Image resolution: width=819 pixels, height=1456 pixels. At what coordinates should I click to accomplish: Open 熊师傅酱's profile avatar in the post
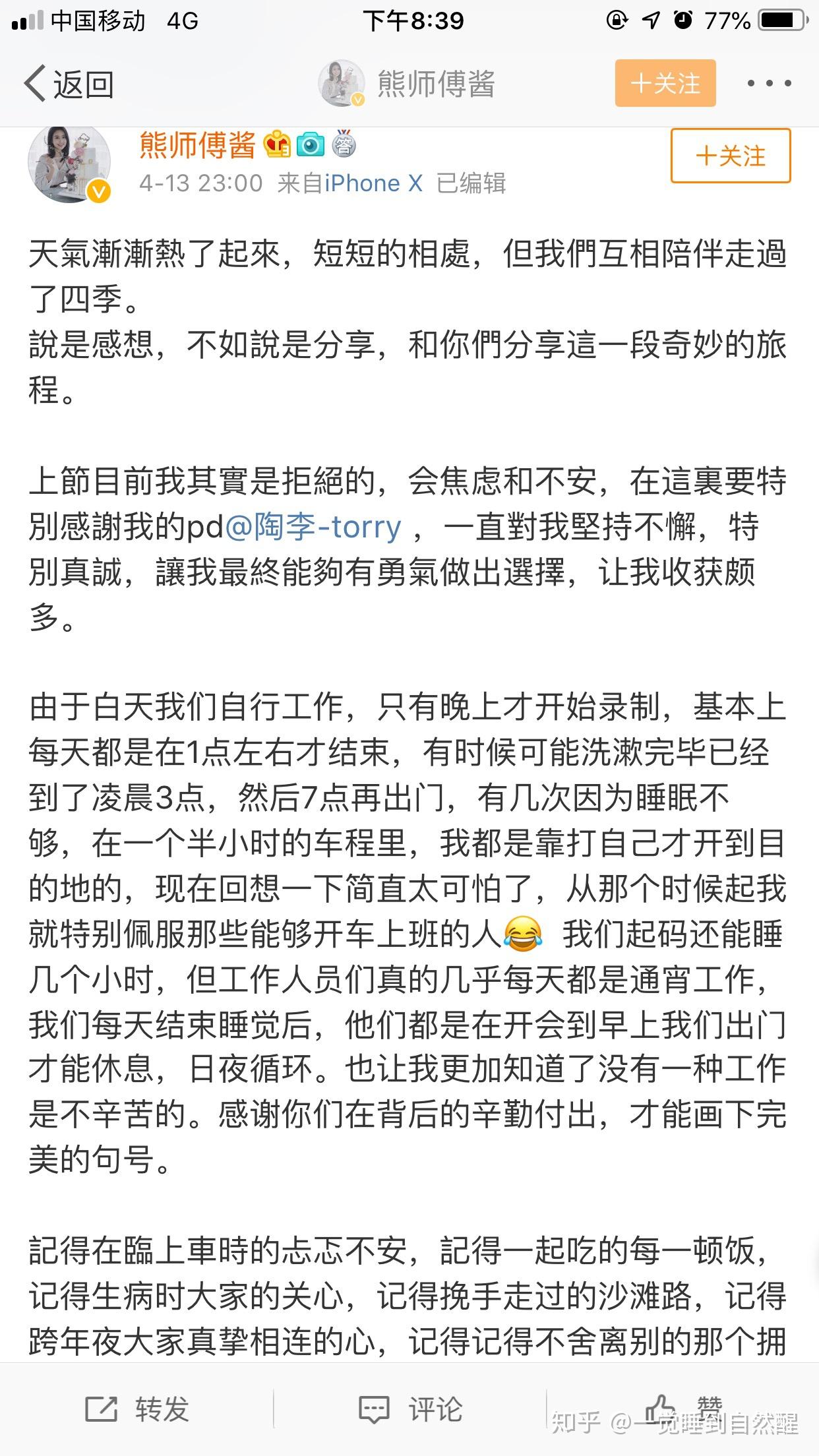(x=69, y=162)
